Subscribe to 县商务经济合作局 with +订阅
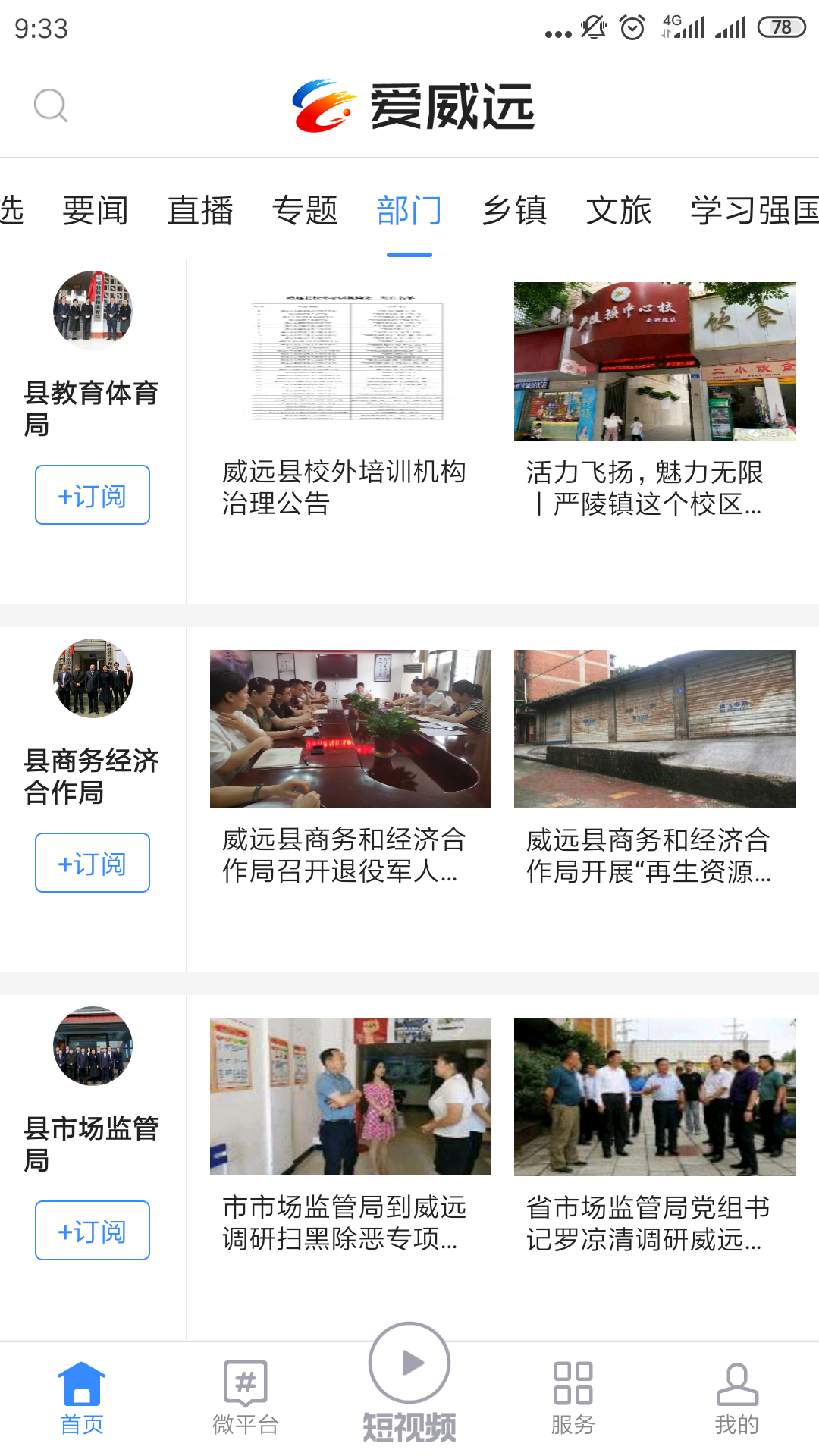This screenshot has width=819, height=1456. coord(92,862)
